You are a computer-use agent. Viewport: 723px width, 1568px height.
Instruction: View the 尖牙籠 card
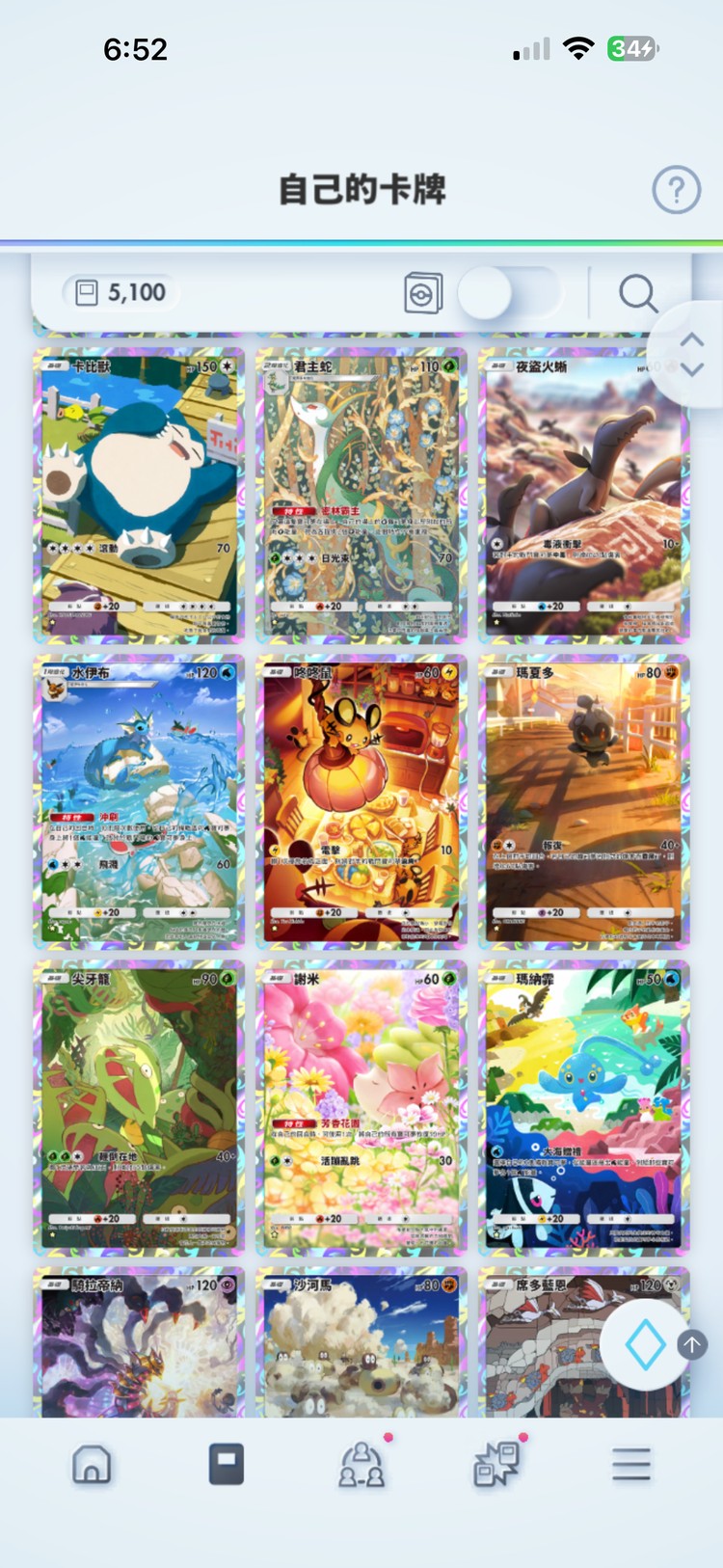coord(139,1107)
